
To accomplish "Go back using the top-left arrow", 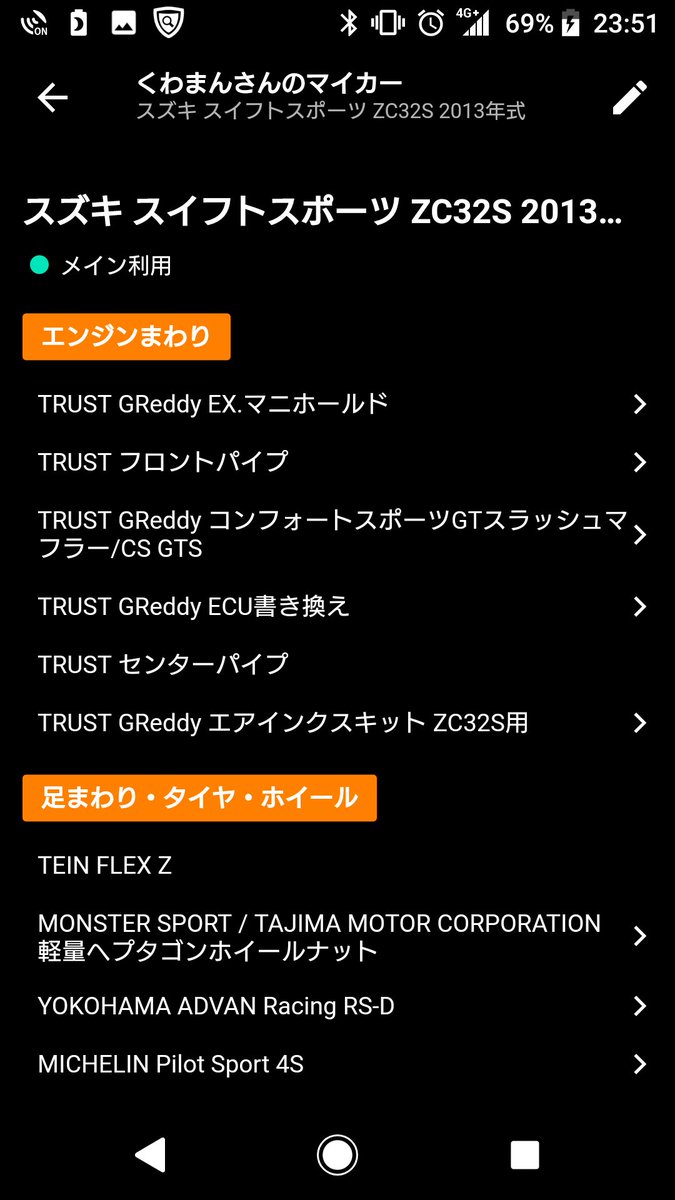I will (52, 97).
